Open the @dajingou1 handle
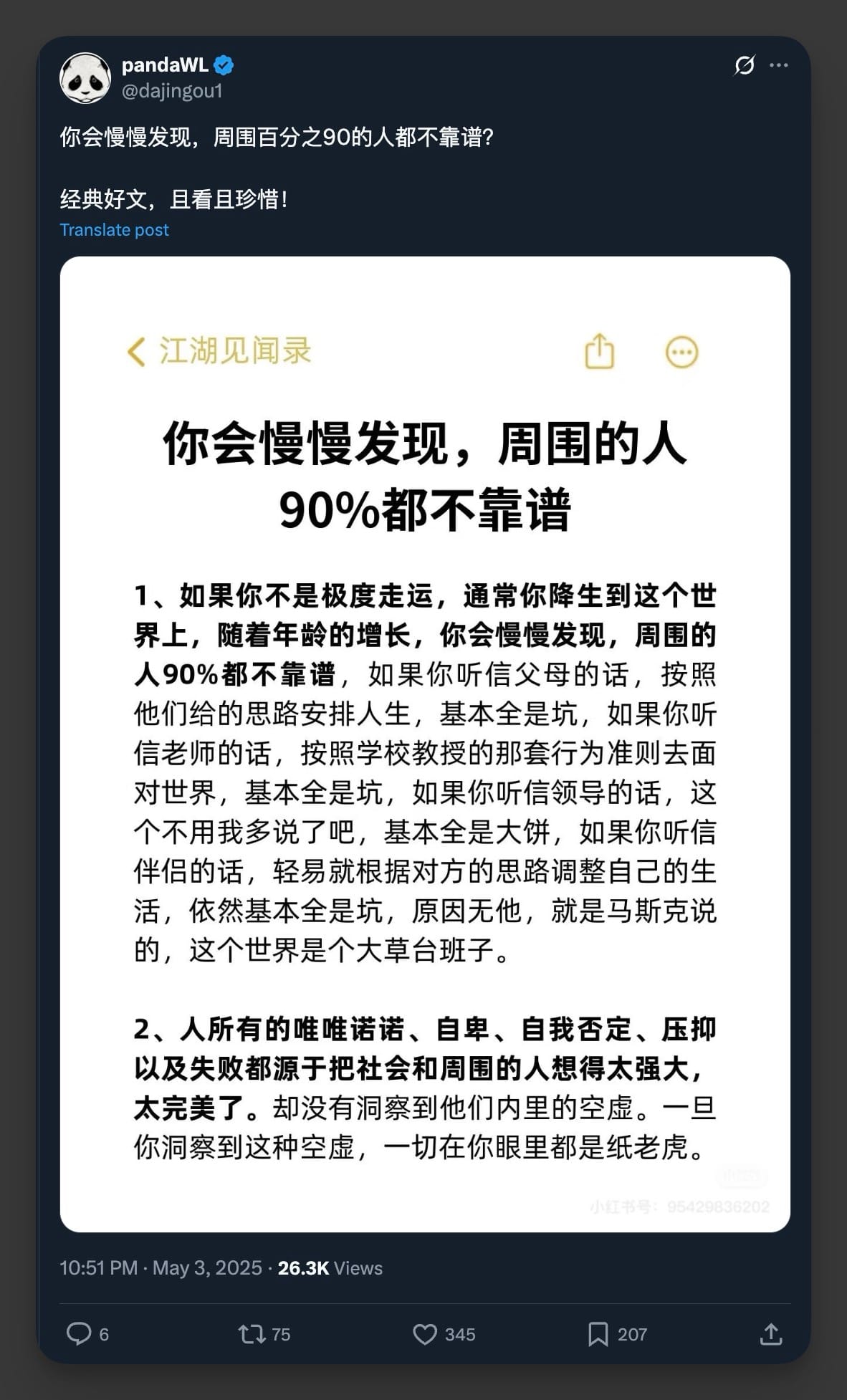This screenshot has height=1400, width=847. [172, 91]
